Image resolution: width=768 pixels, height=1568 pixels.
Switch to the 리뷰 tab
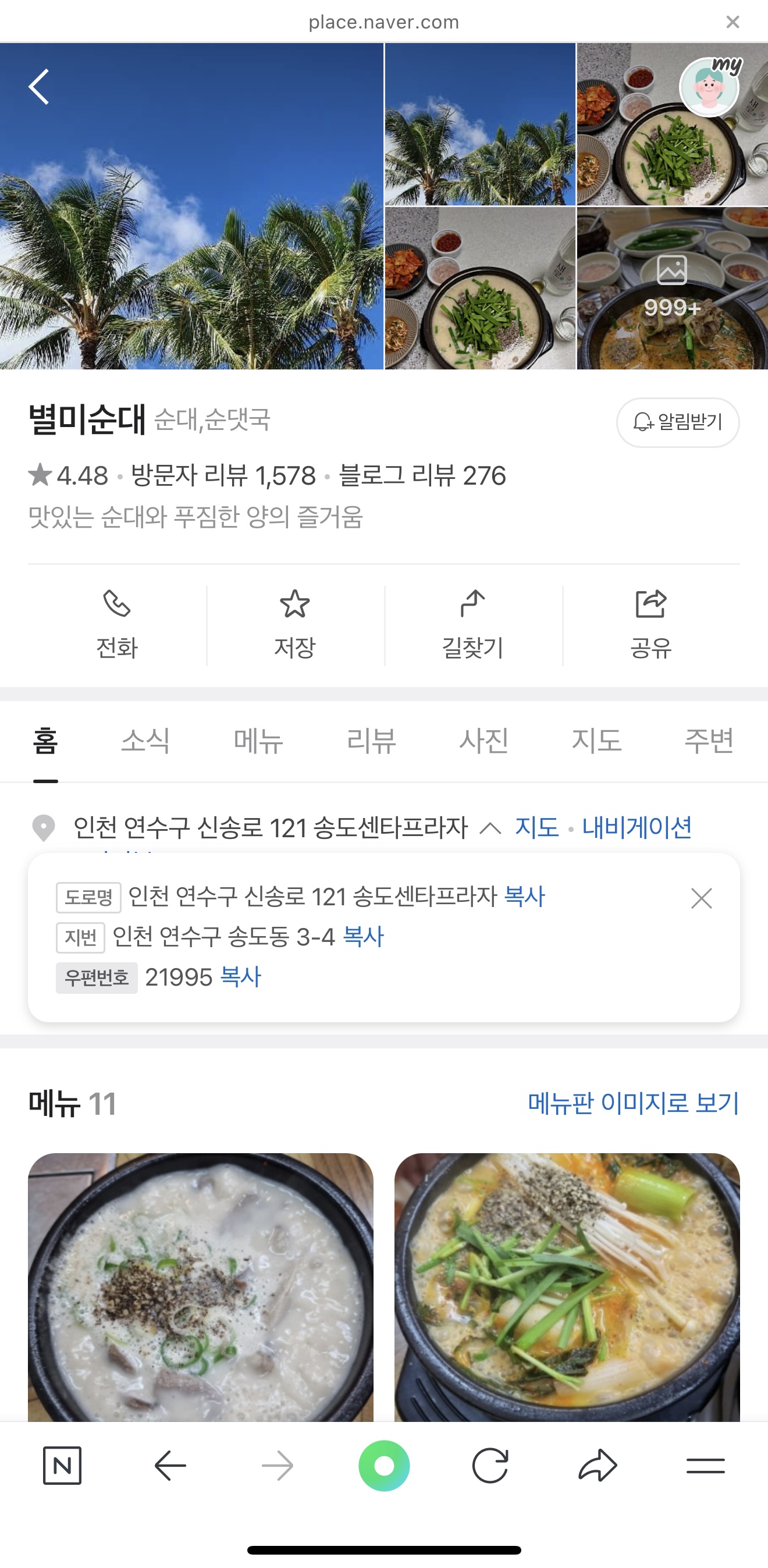371,740
